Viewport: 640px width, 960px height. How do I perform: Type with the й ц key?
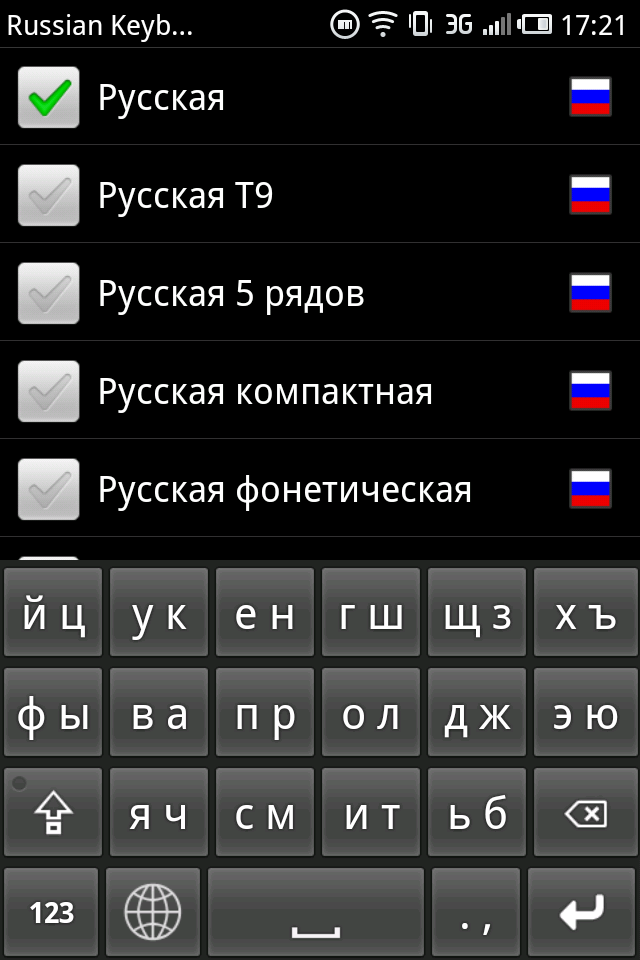click(53, 615)
